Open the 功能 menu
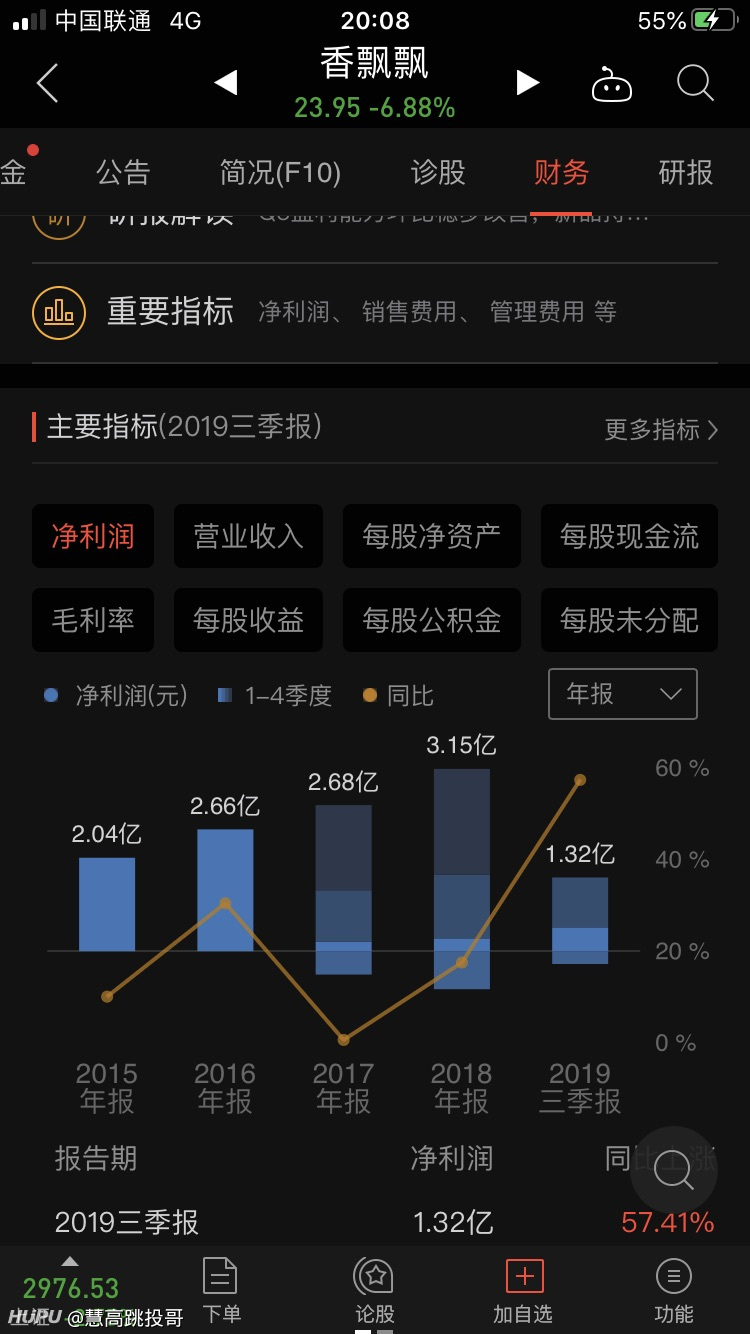The height and width of the screenshot is (1334, 750). coord(673,1291)
